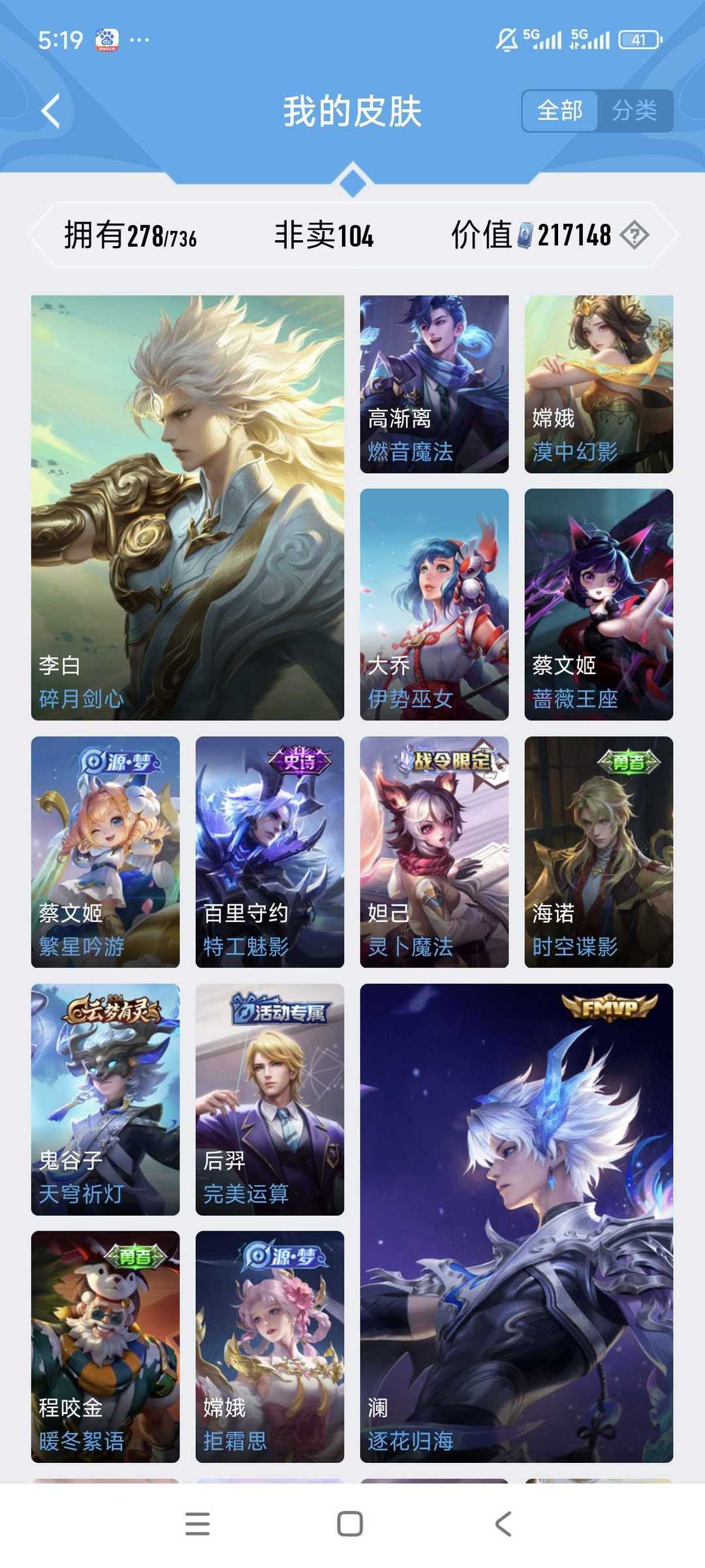Switch to the 分类 tab
The image size is (705, 1568).
click(634, 111)
